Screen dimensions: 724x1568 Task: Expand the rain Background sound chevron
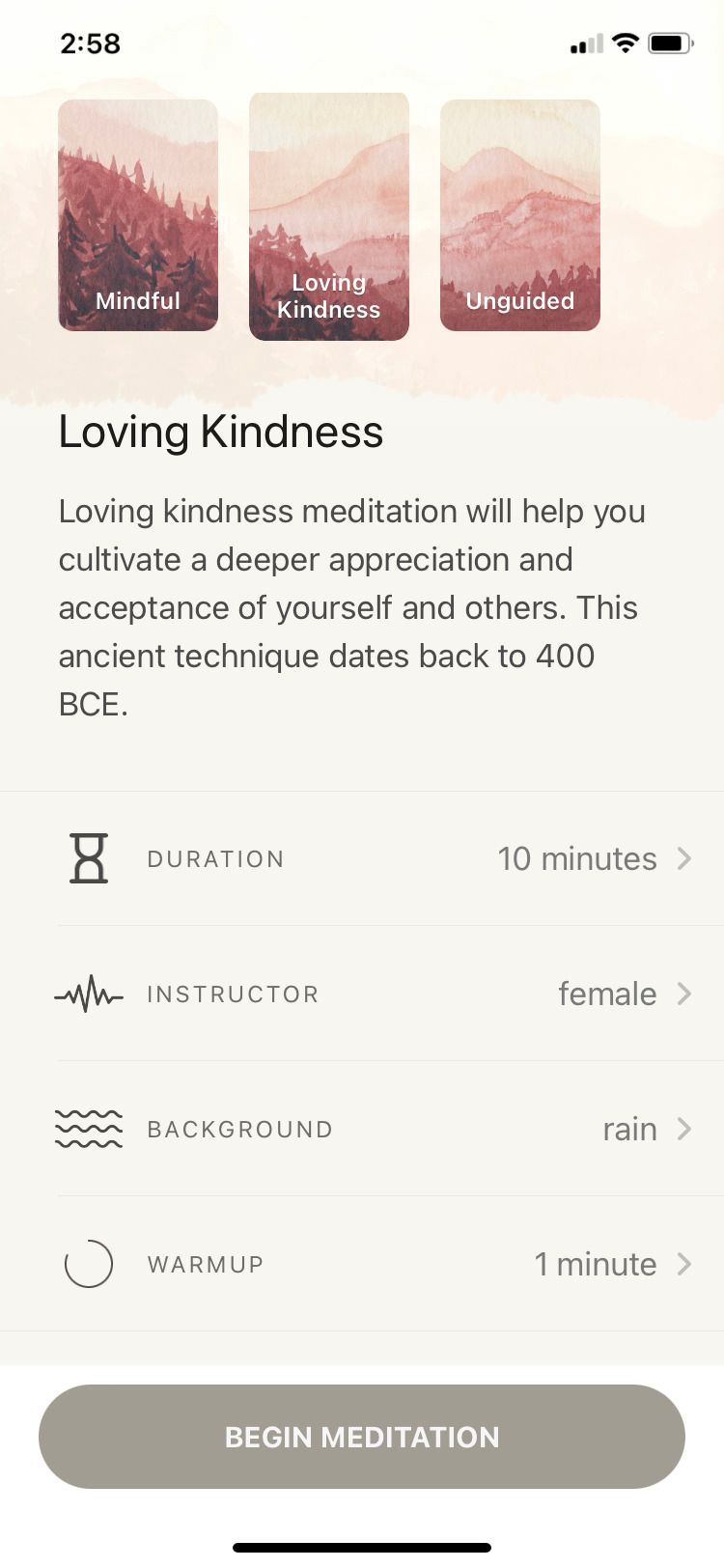pos(684,1128)
